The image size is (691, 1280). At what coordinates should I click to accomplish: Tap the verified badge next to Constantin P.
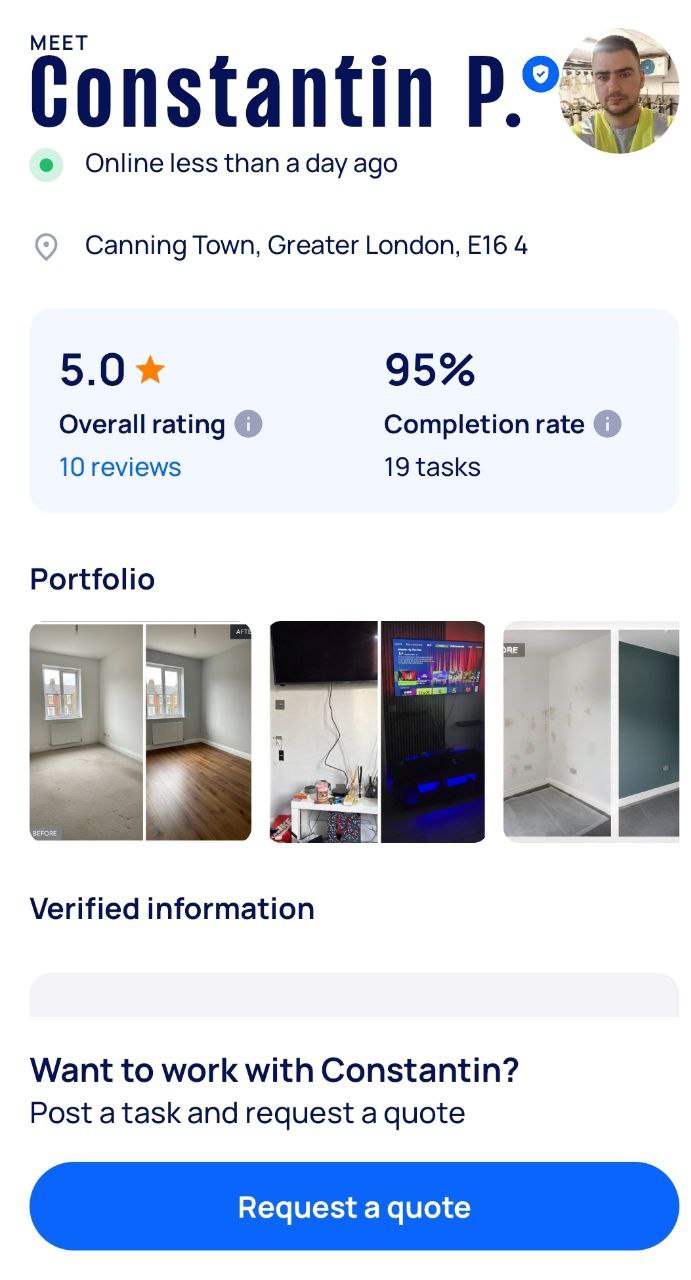click(x=540, y=75)
